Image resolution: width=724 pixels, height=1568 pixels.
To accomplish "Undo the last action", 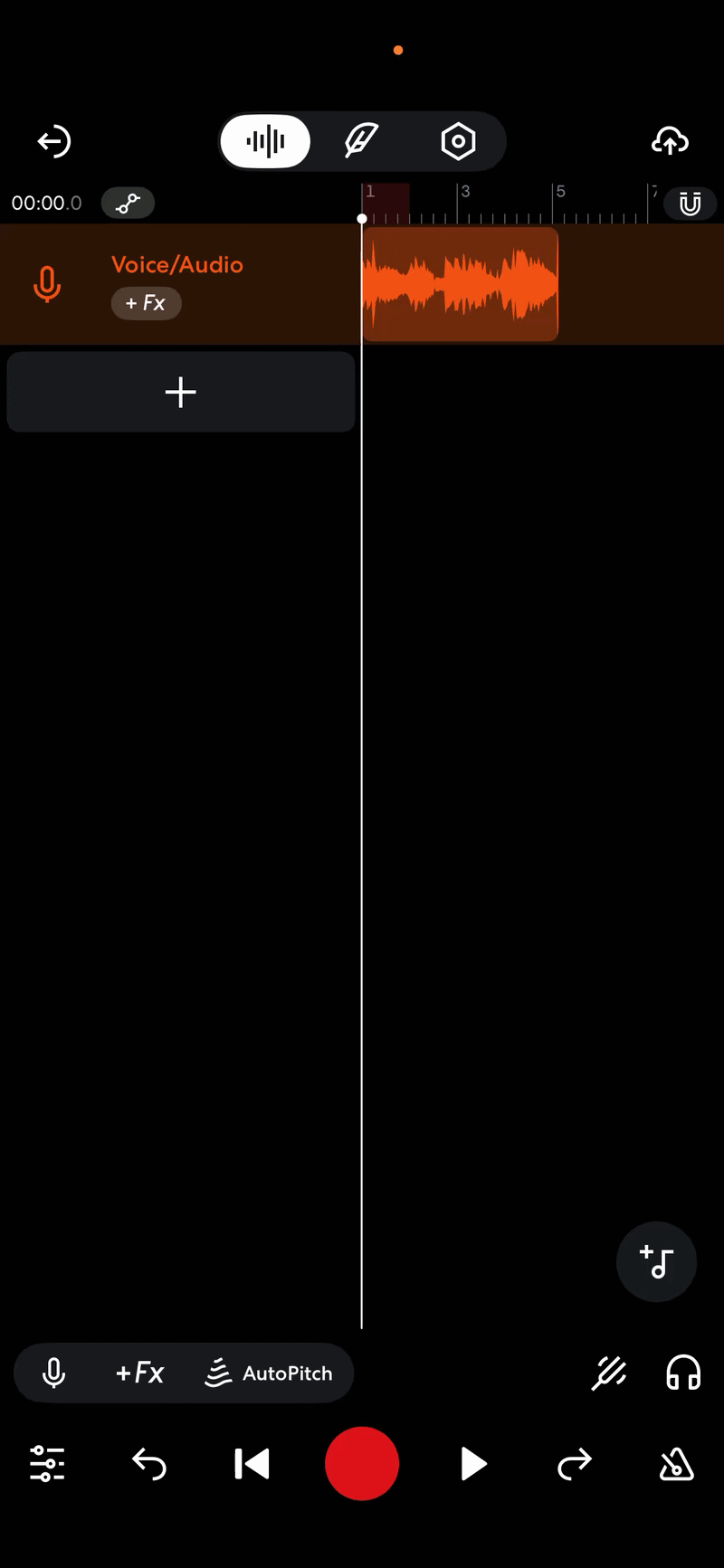I will pyautogui.click(x=149, y=1464).
